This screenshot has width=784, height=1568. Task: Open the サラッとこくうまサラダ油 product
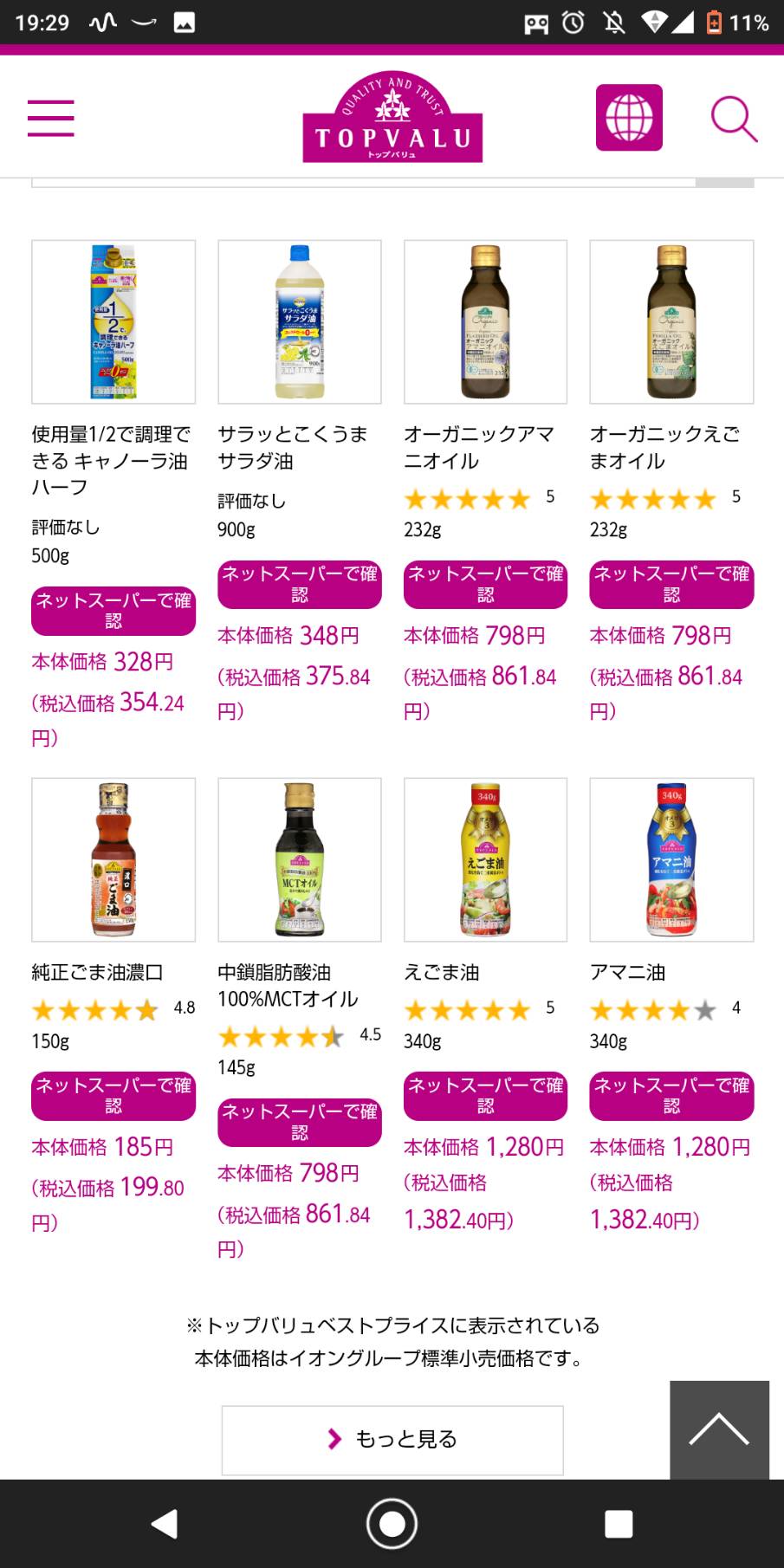[300, 322]
